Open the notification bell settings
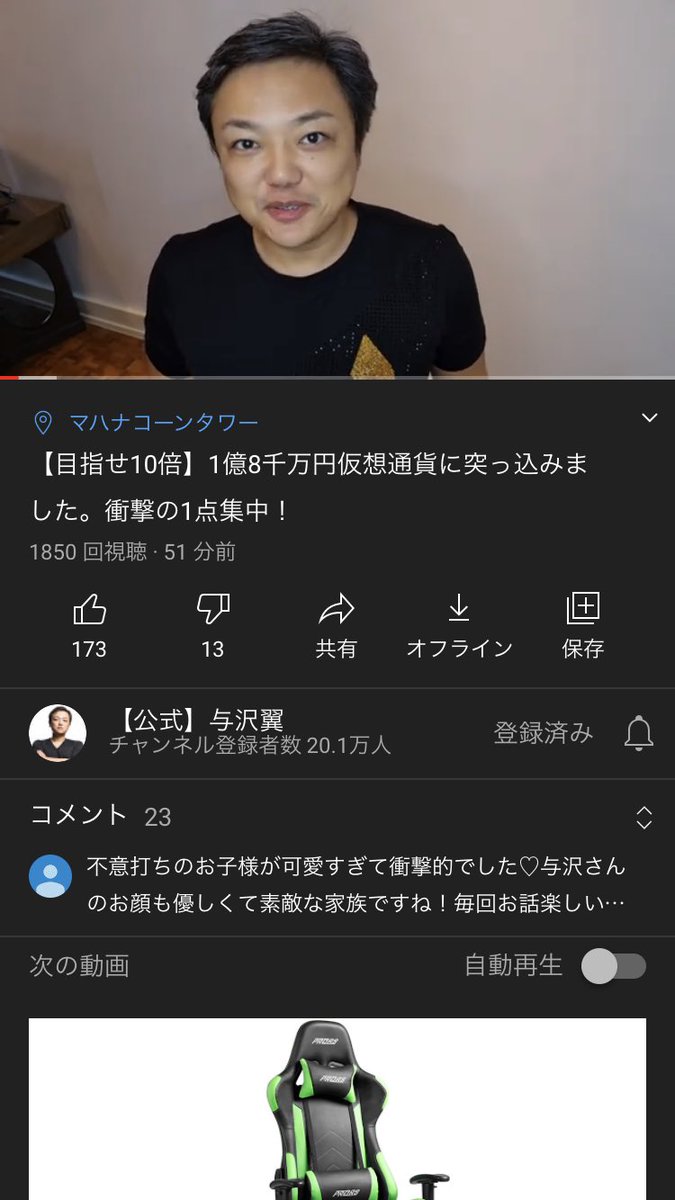675x1200 pixels. [x=639, y=733]
